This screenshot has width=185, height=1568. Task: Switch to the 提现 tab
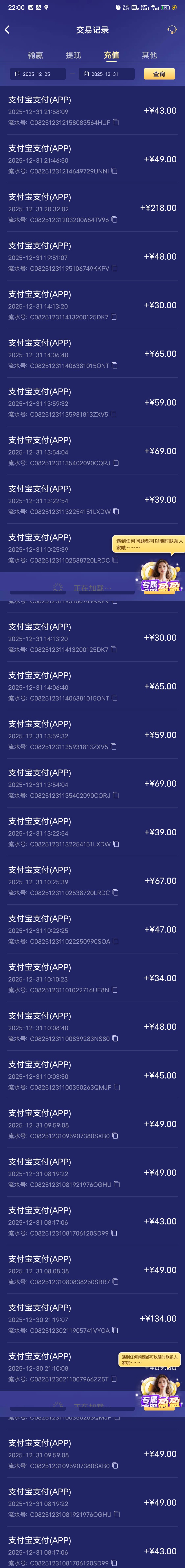tap(73, 55)
